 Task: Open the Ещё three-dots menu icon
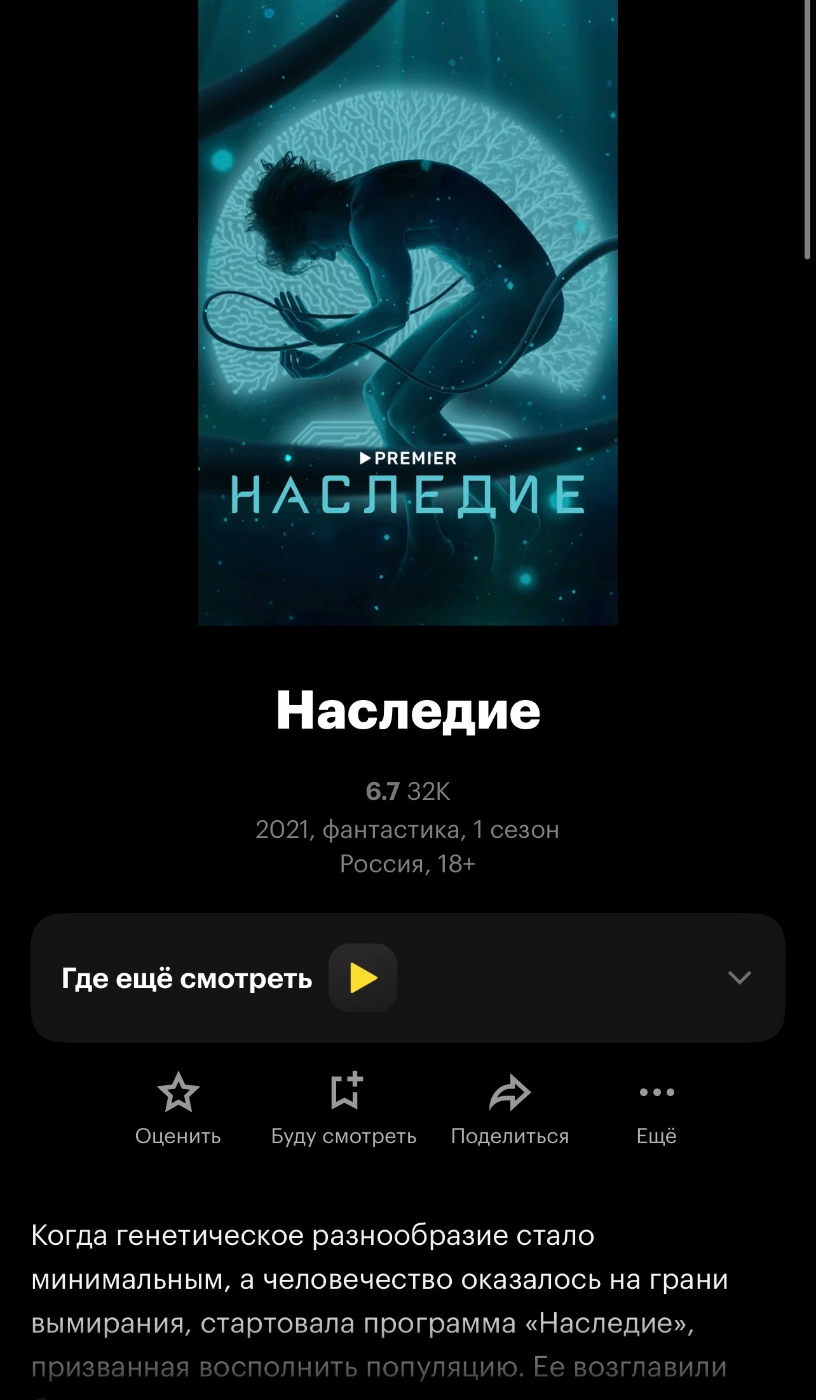tap(656, 1093)
